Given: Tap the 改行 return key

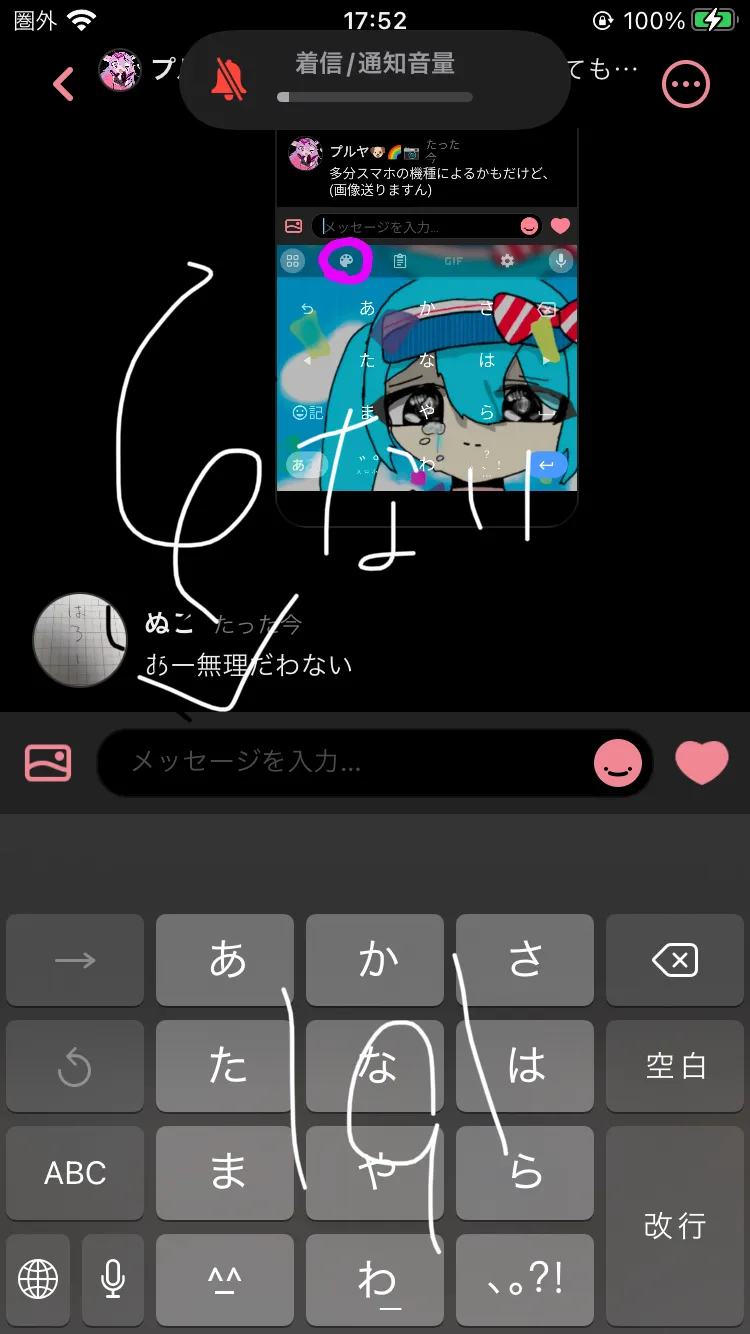Looking at the screenshot, I should (675, 1225).
